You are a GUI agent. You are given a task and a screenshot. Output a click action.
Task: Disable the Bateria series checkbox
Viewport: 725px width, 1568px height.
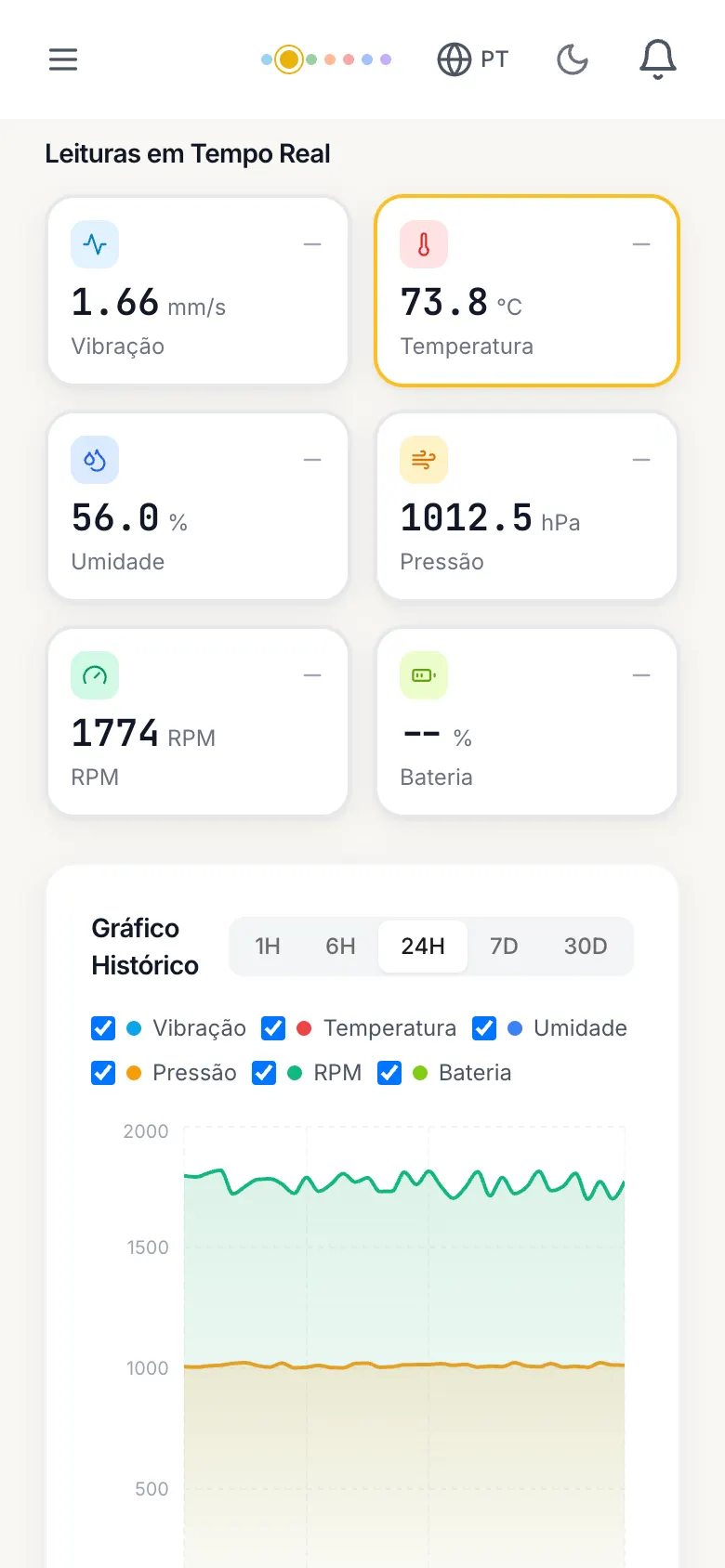[x=389, y=1073]
